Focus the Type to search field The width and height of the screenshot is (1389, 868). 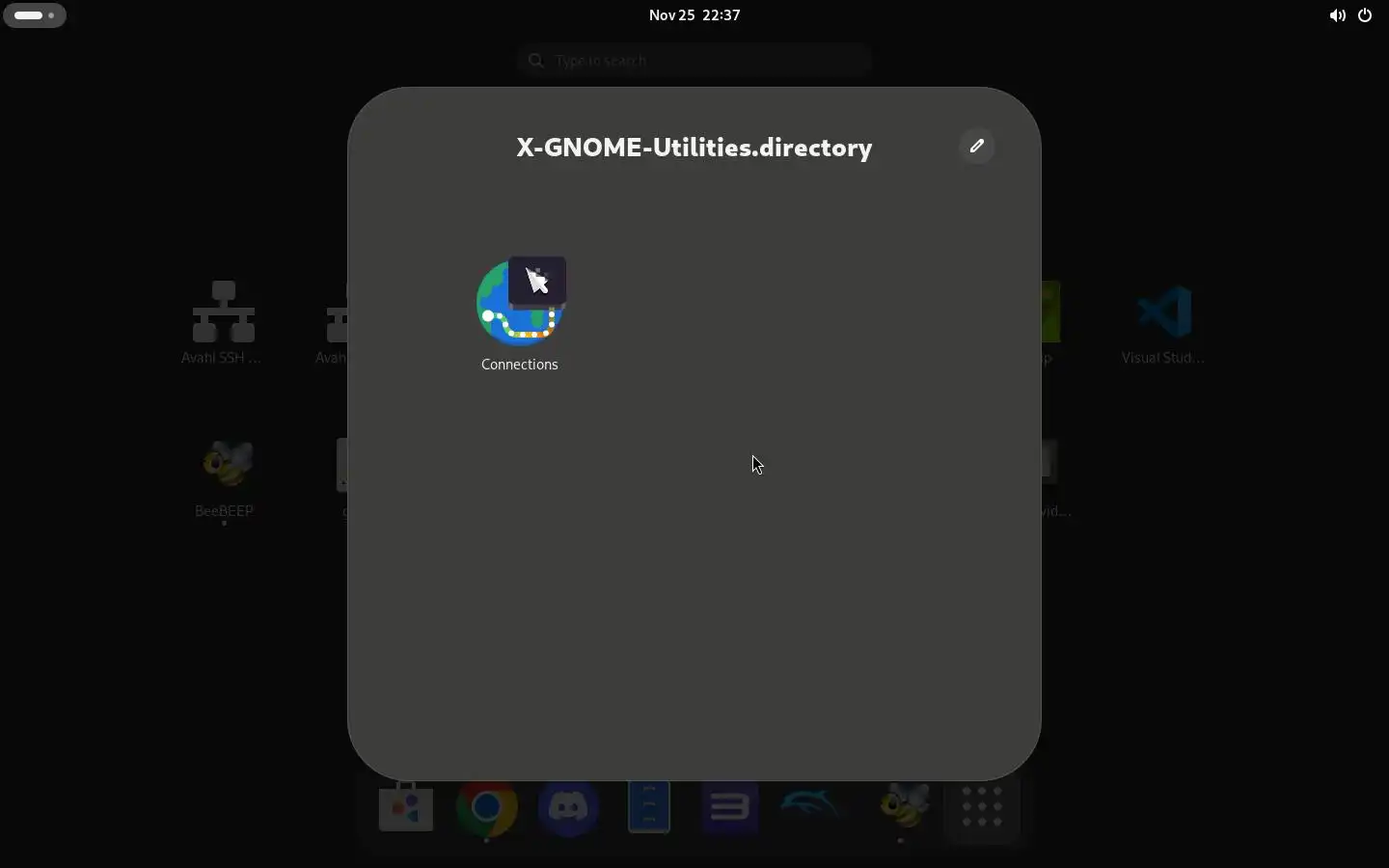[694, 61]
